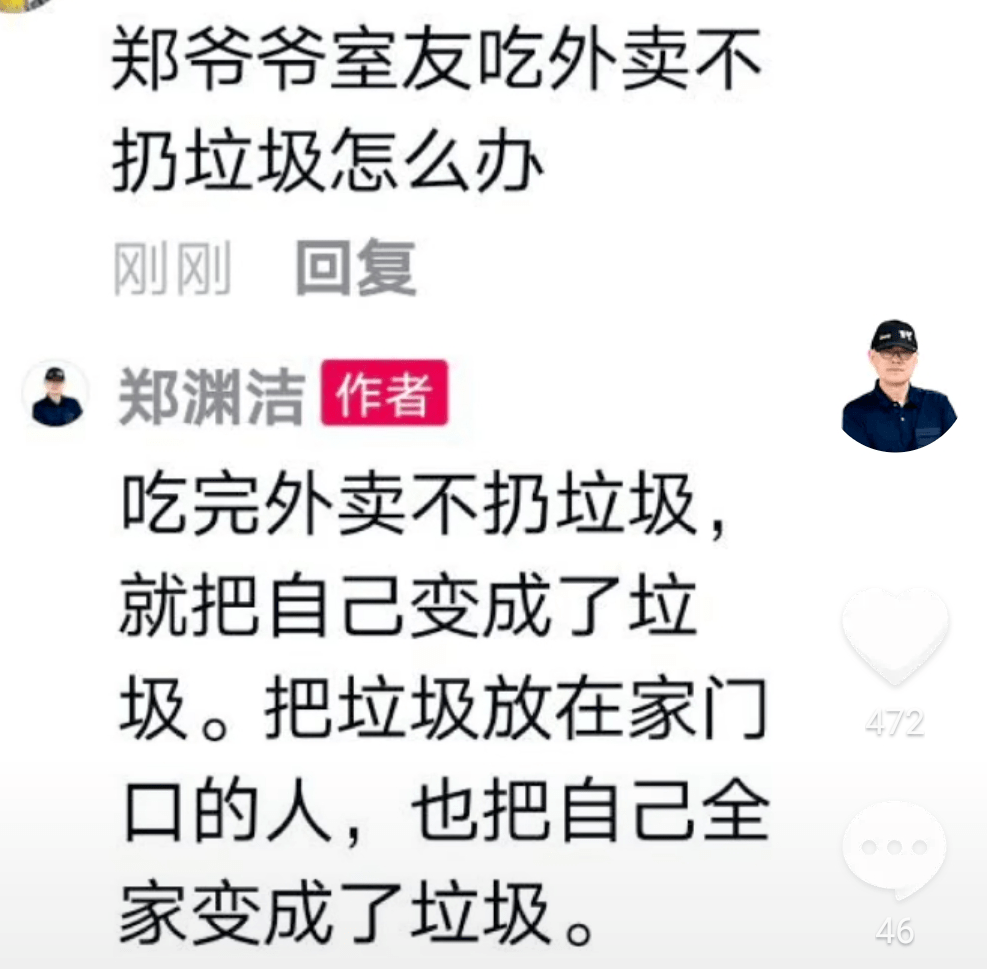Open the video author's profile avatar
987x969 pixels.
tap(898, 386)
